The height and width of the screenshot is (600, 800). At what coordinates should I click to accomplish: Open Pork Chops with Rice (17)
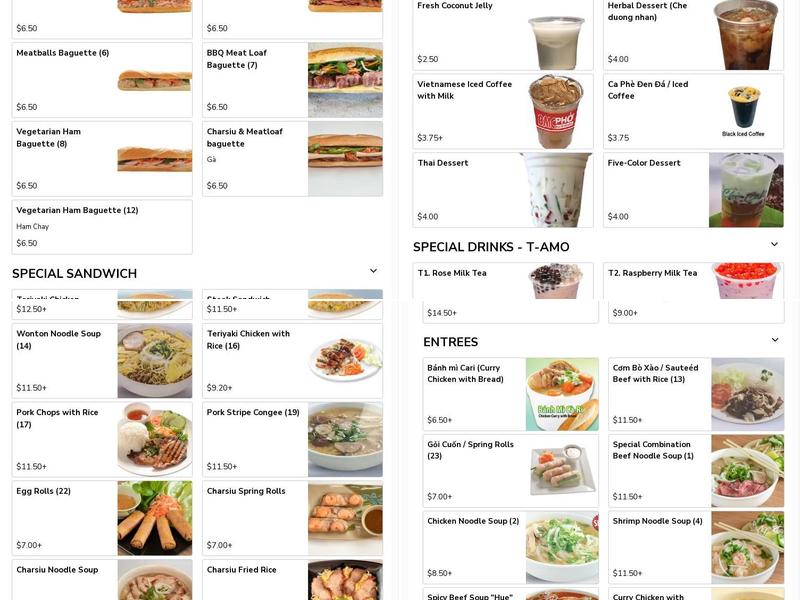tap(102, 440)
